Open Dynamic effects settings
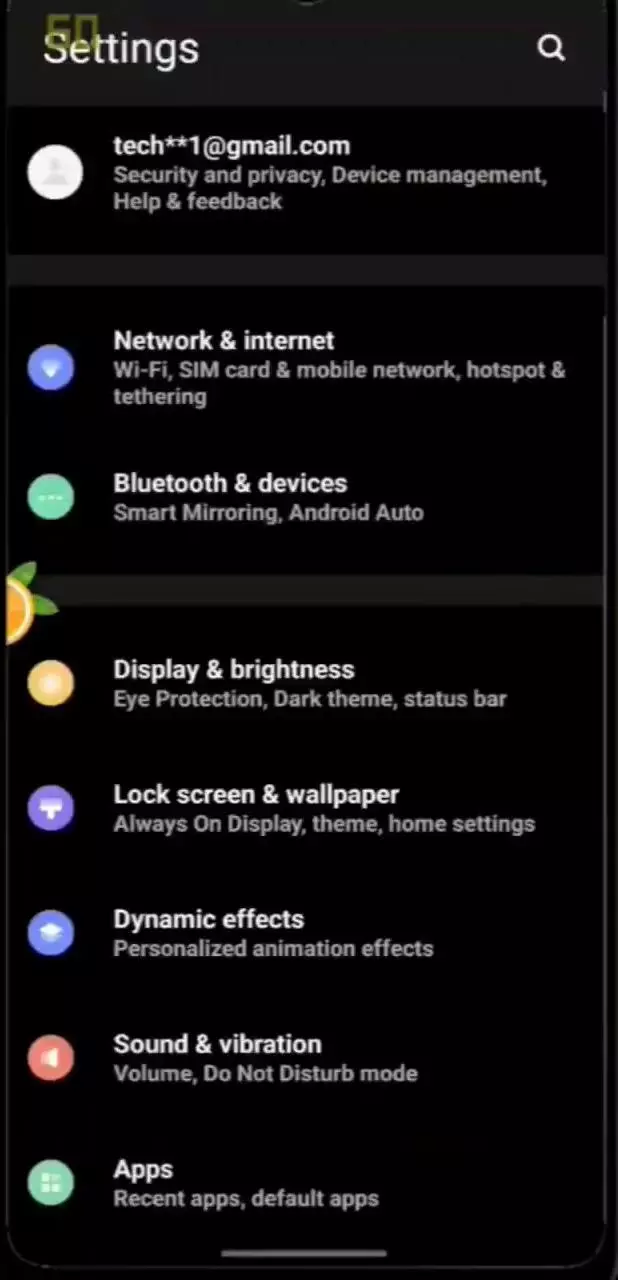Viewport: 618px width, 1280px height. click(x=300, y=933)
